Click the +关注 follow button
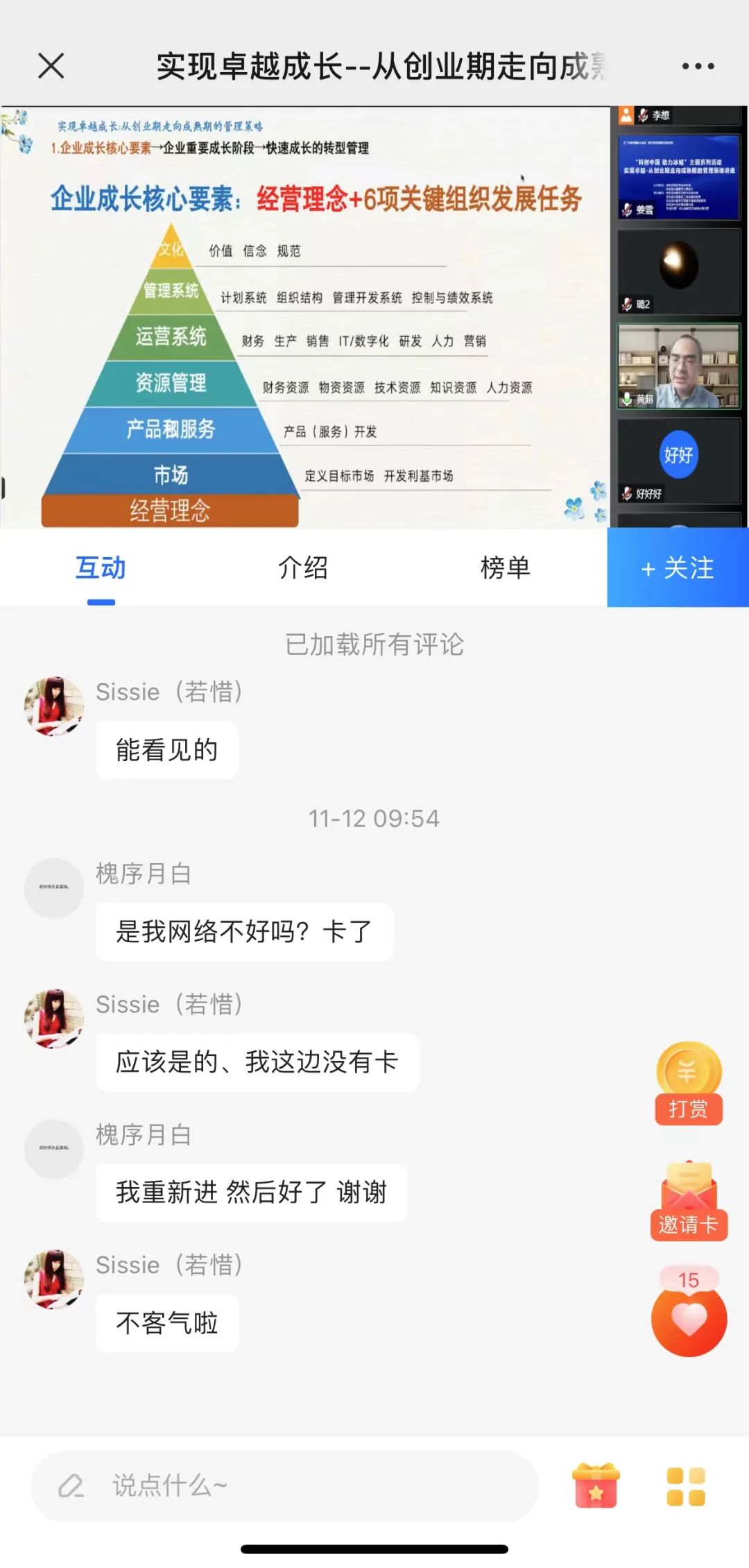The width and height of the screenshot is (749, 1568). coord(678,568)
